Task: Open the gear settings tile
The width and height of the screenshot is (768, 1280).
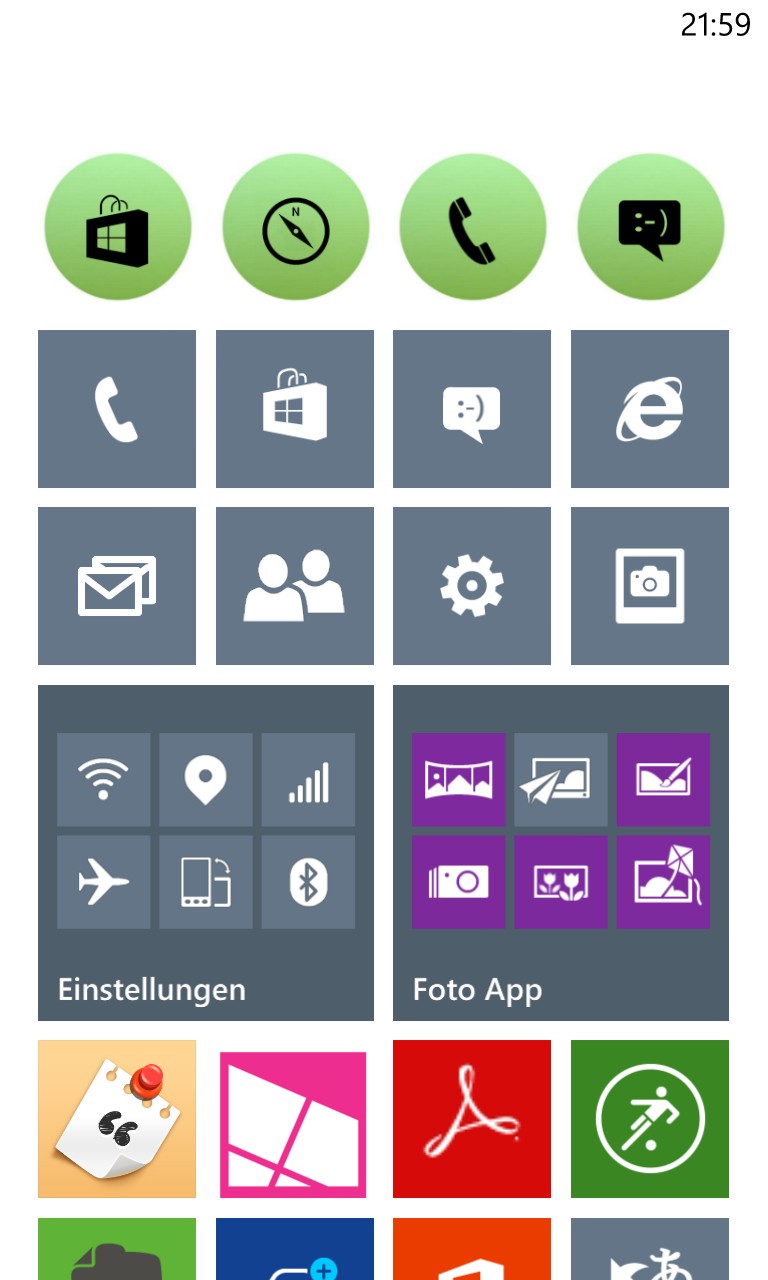Action: pos(472,586)
